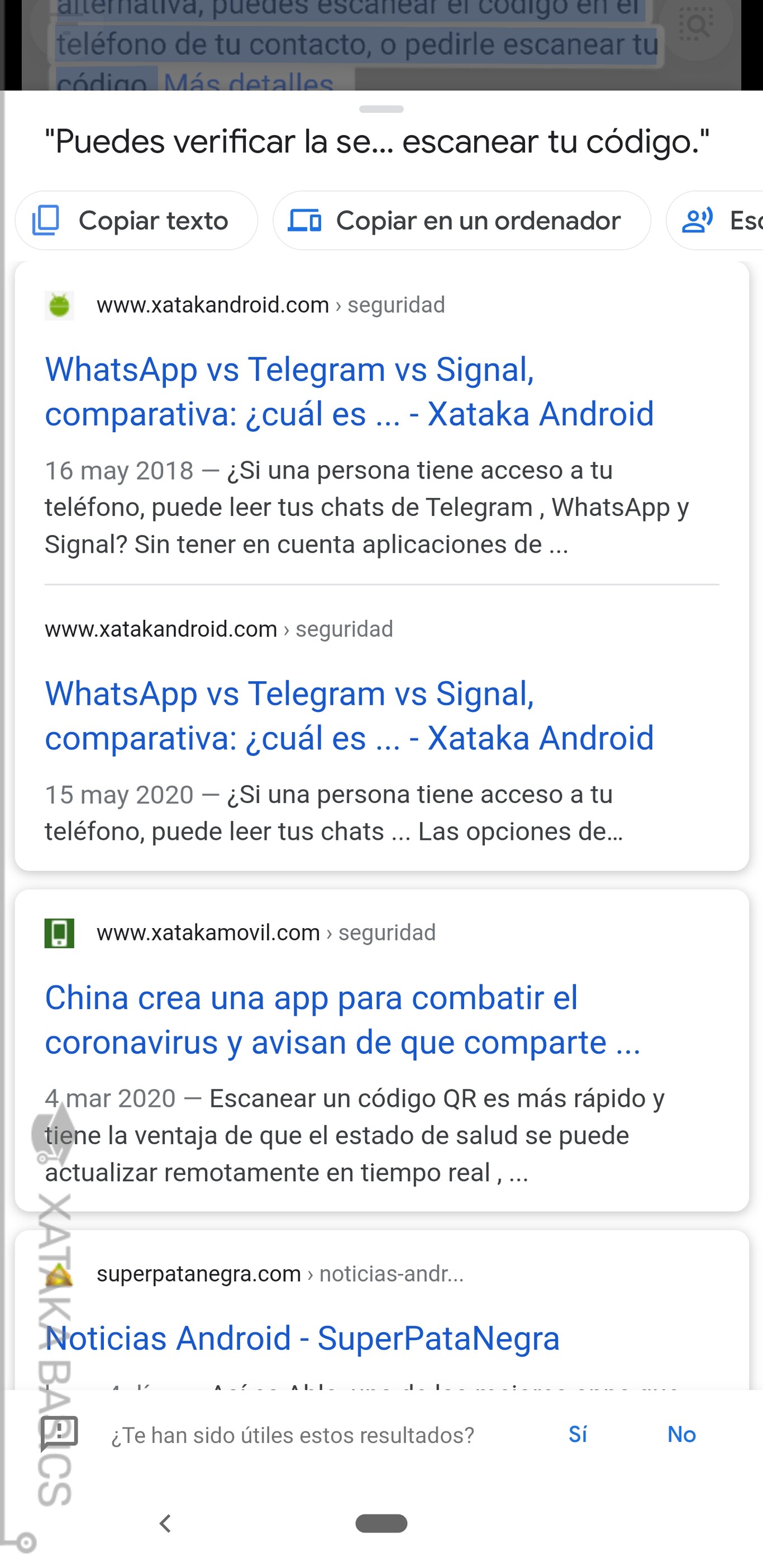Click the copy-to-computer device icon

pos(308,221)
